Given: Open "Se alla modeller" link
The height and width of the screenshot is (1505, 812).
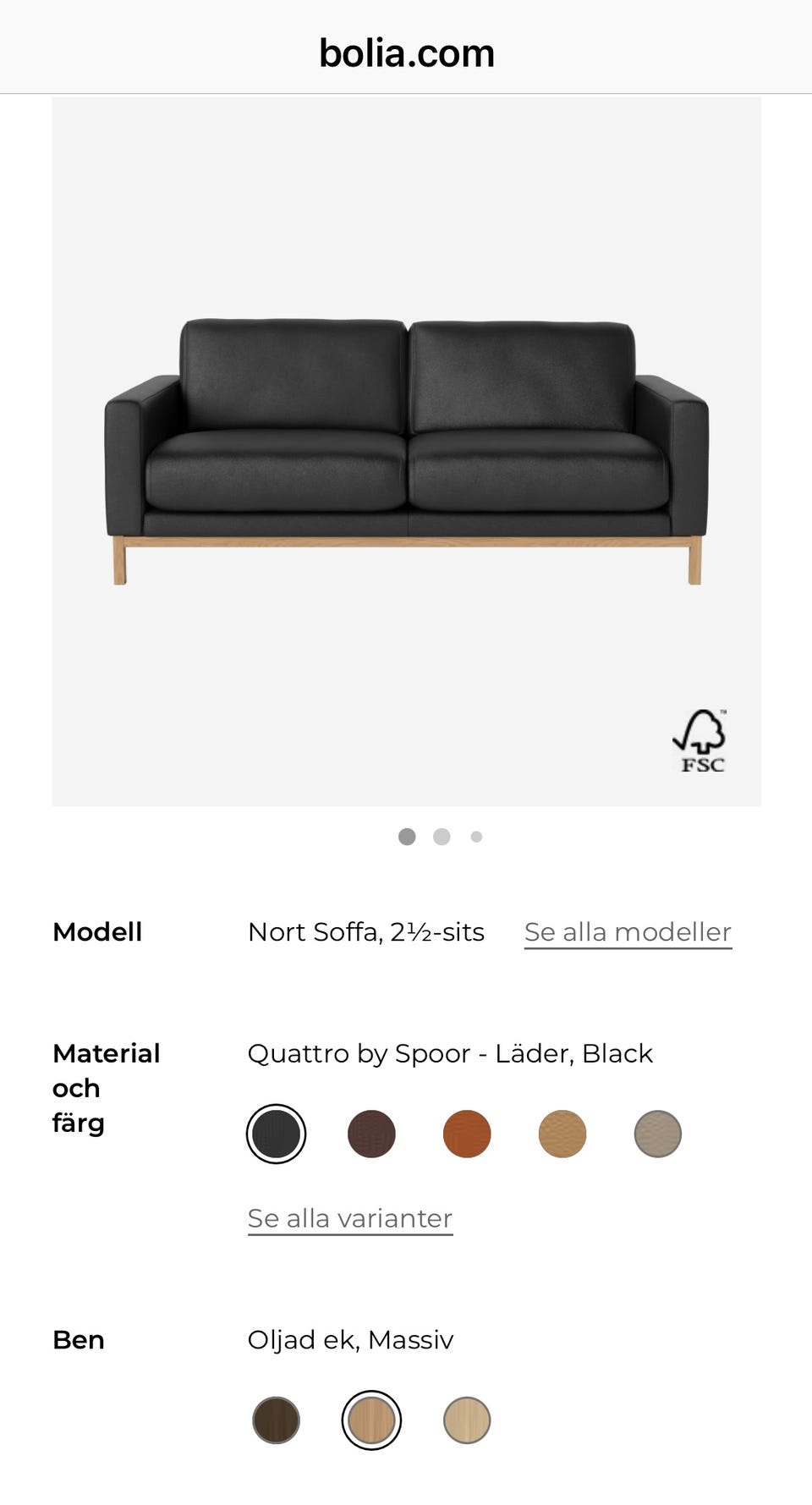Looking at the screenshot, I should click(x=628, y=931).
